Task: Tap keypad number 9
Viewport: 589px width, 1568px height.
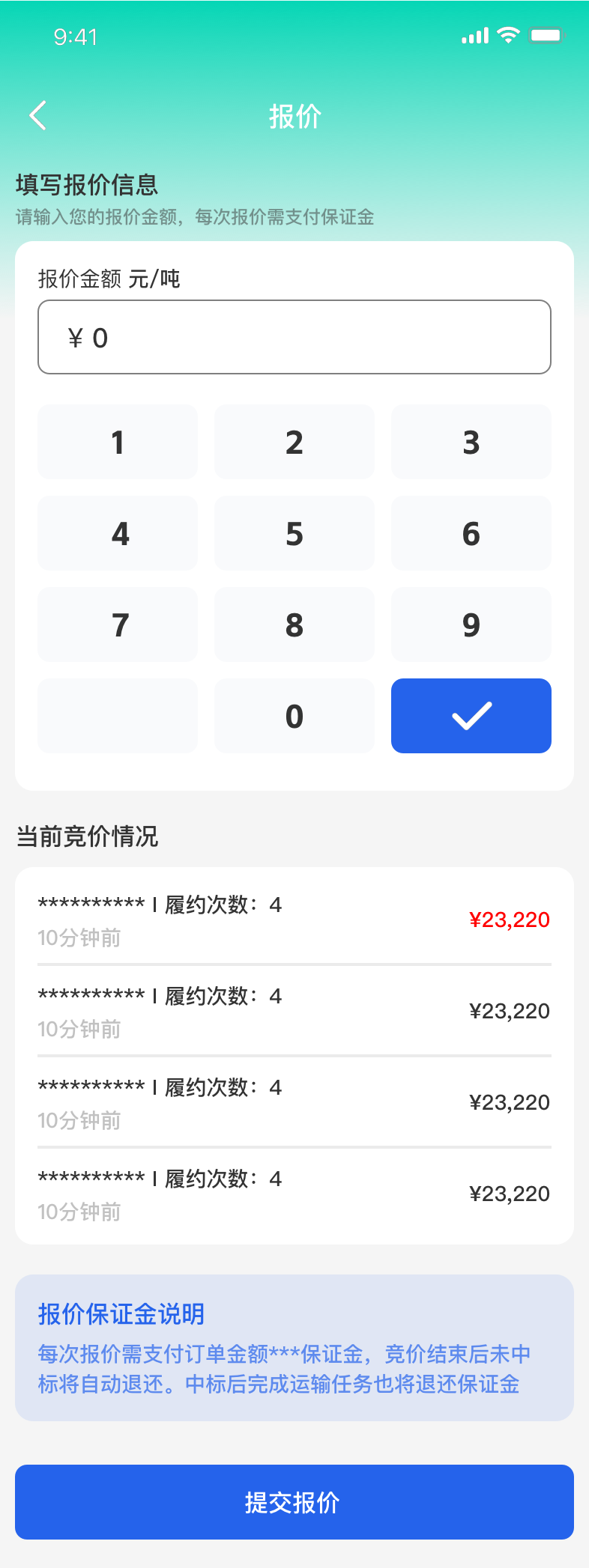Action: [471, 625]
